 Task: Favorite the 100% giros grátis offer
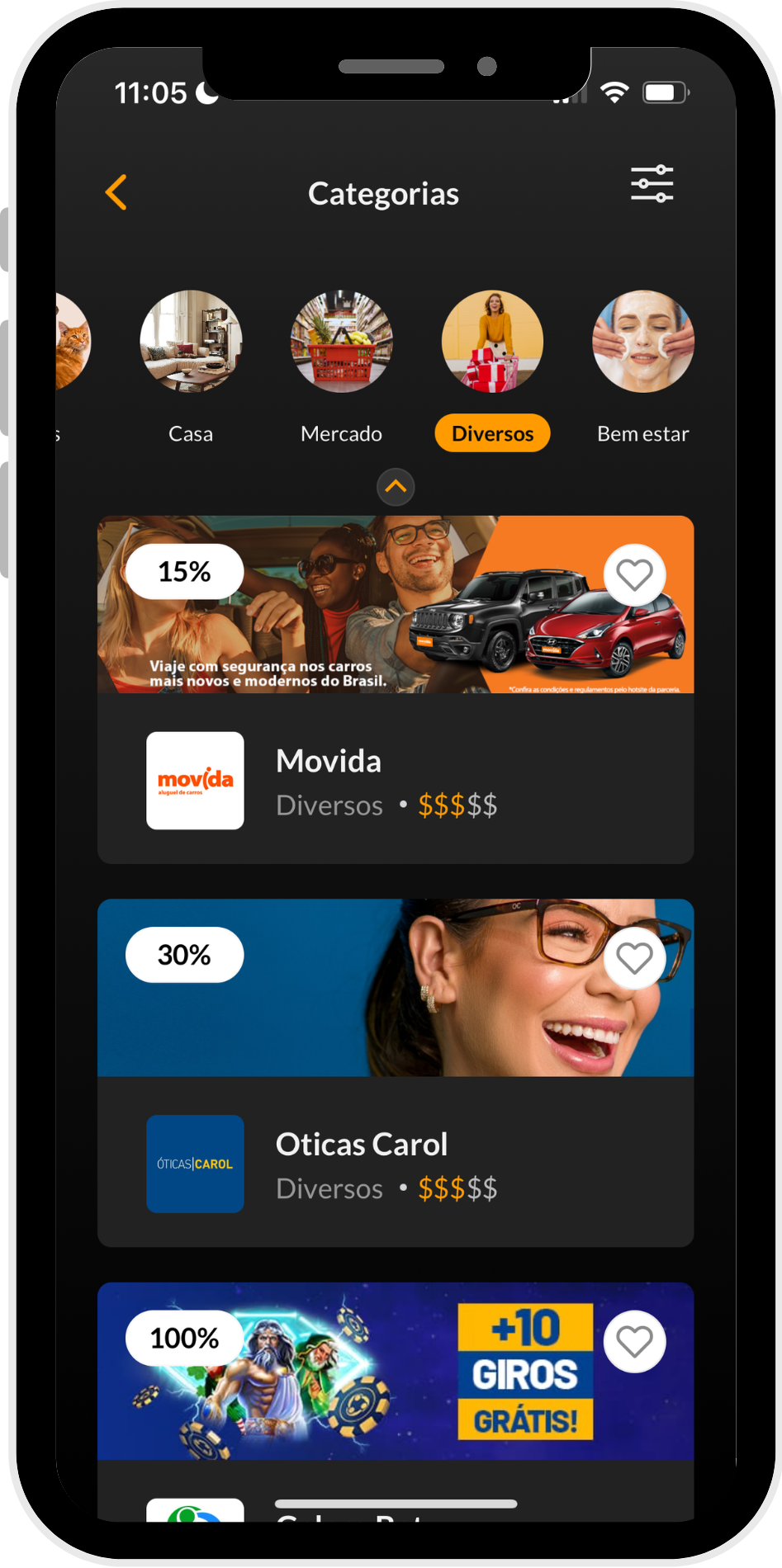634,1342
